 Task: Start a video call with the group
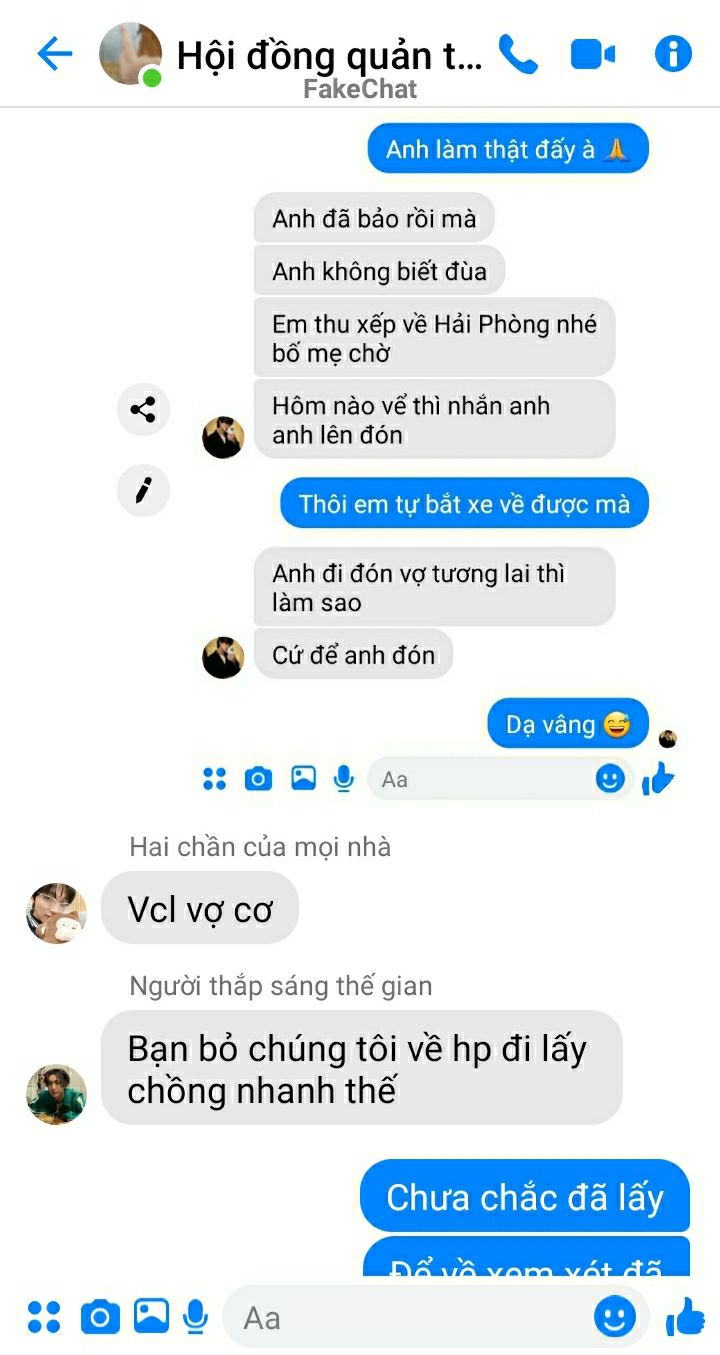point(593,54)
